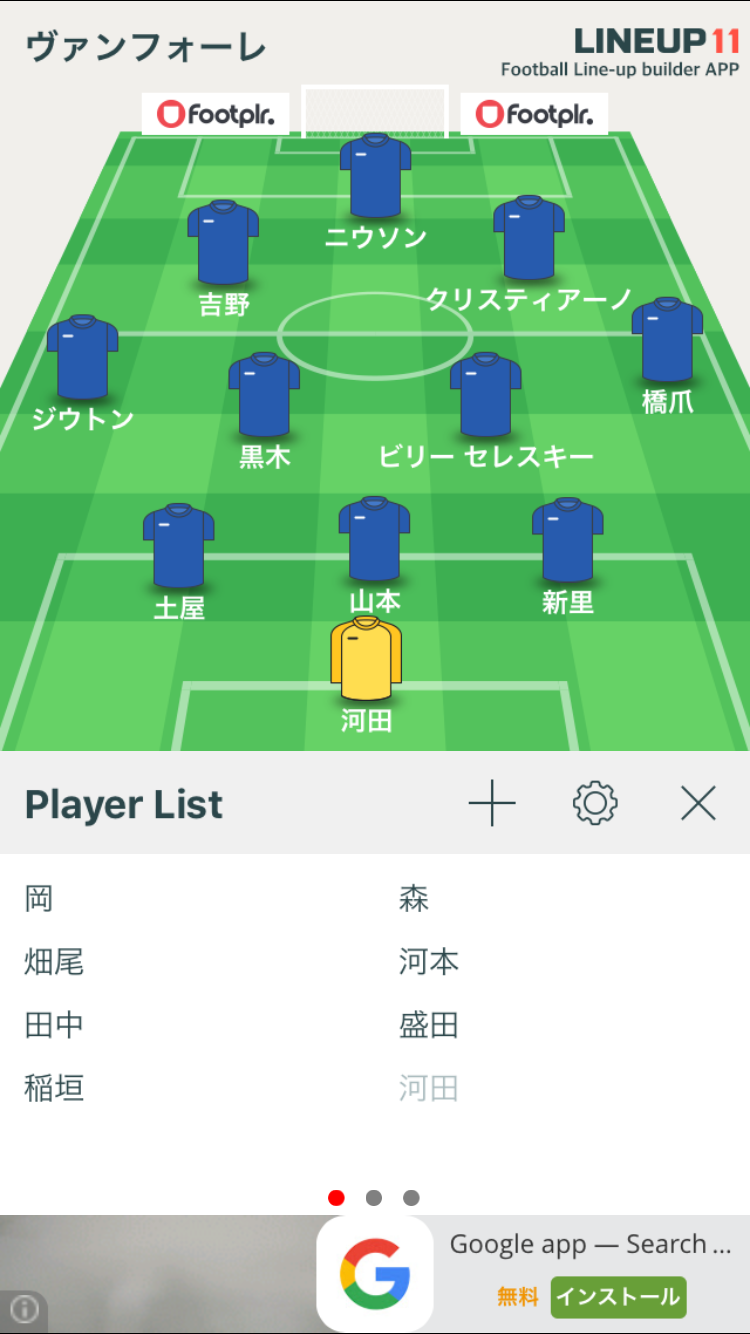Viewport: 750px width, 1334px height.
Task: Close the Player List panel
Action: click(x=698, y=803)
